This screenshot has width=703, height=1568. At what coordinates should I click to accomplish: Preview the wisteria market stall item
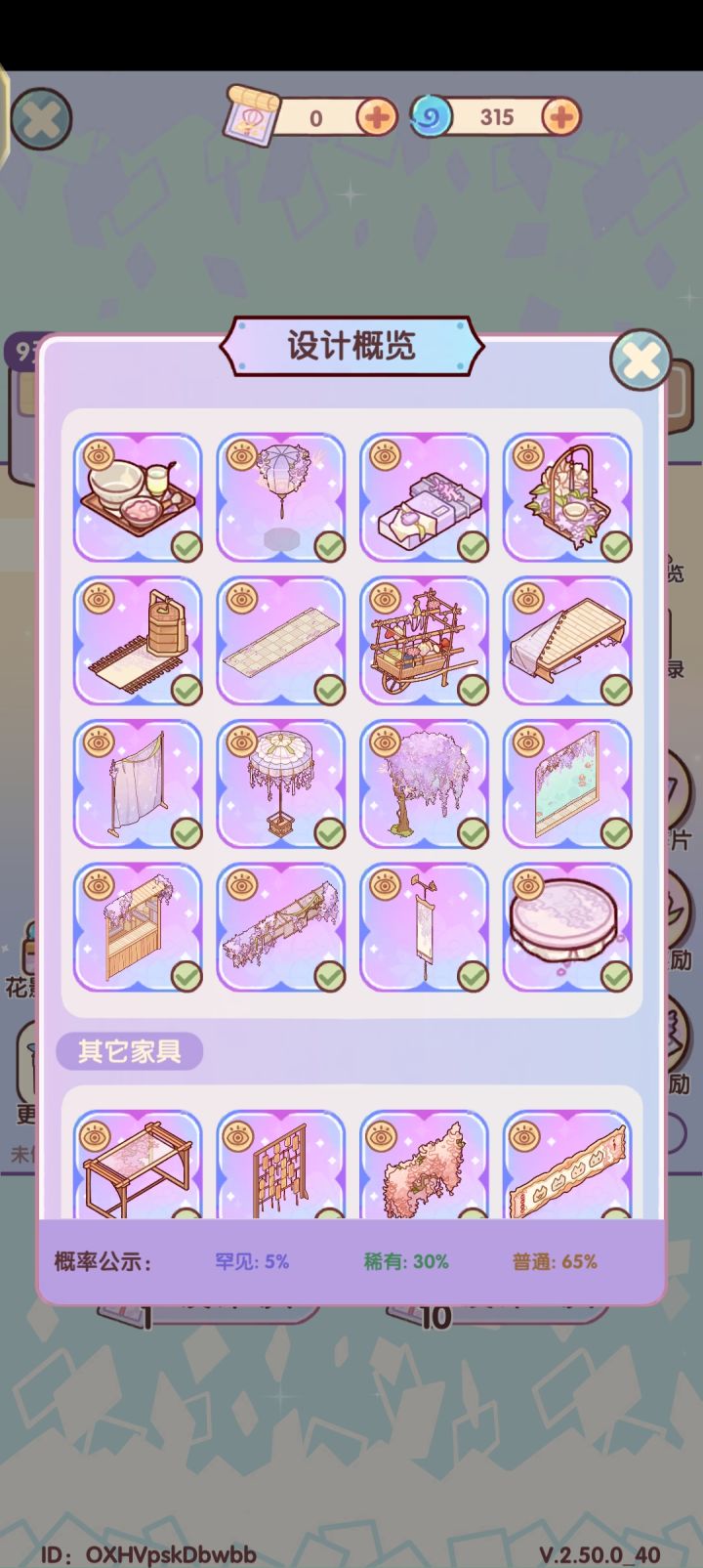tap(138, 928)
